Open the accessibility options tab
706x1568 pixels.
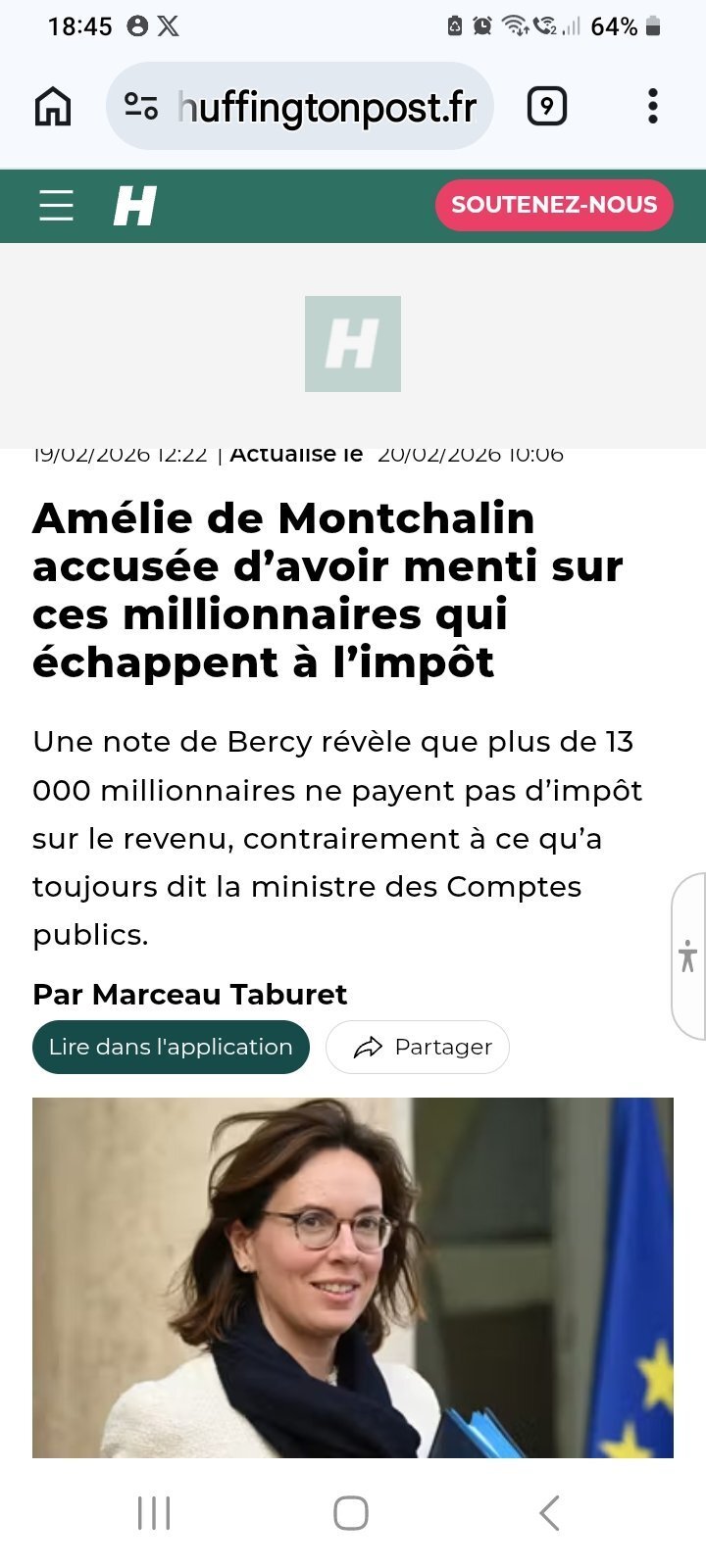coord(687,955)
